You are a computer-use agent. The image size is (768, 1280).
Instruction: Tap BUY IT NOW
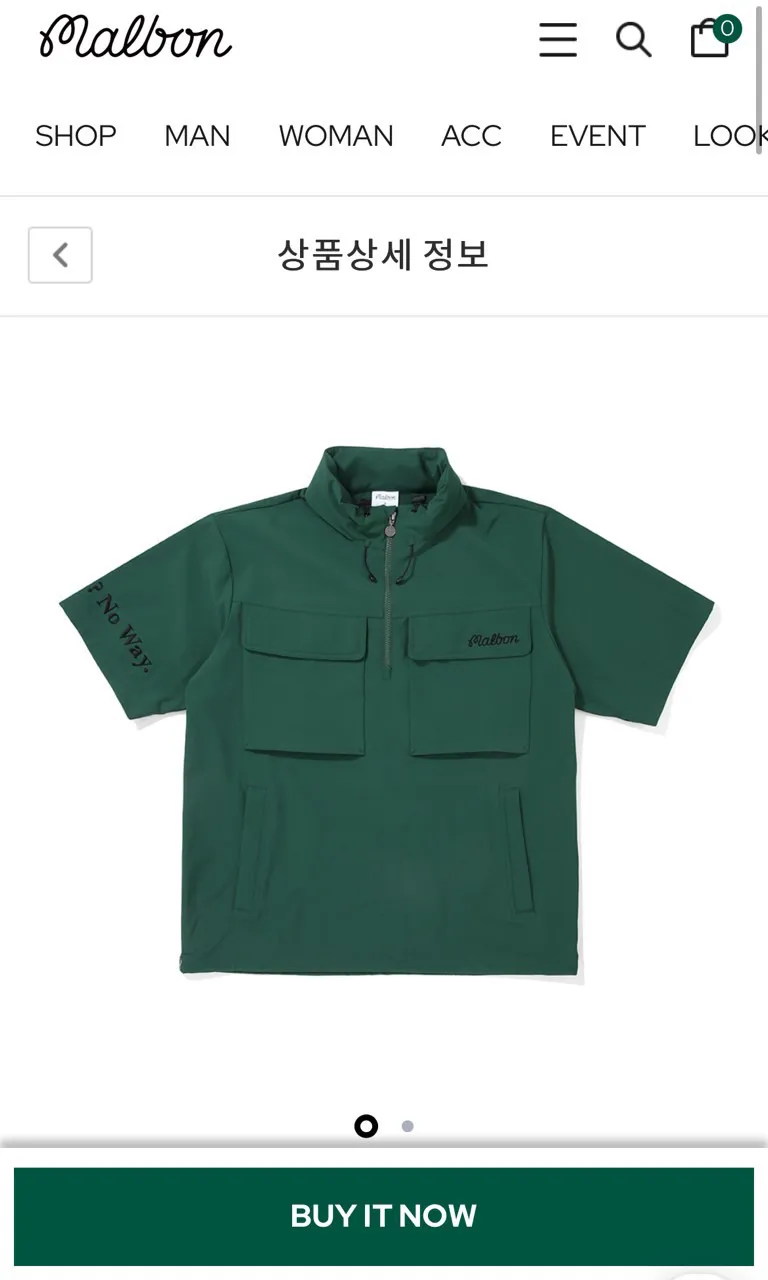[x=384, y=1216]
